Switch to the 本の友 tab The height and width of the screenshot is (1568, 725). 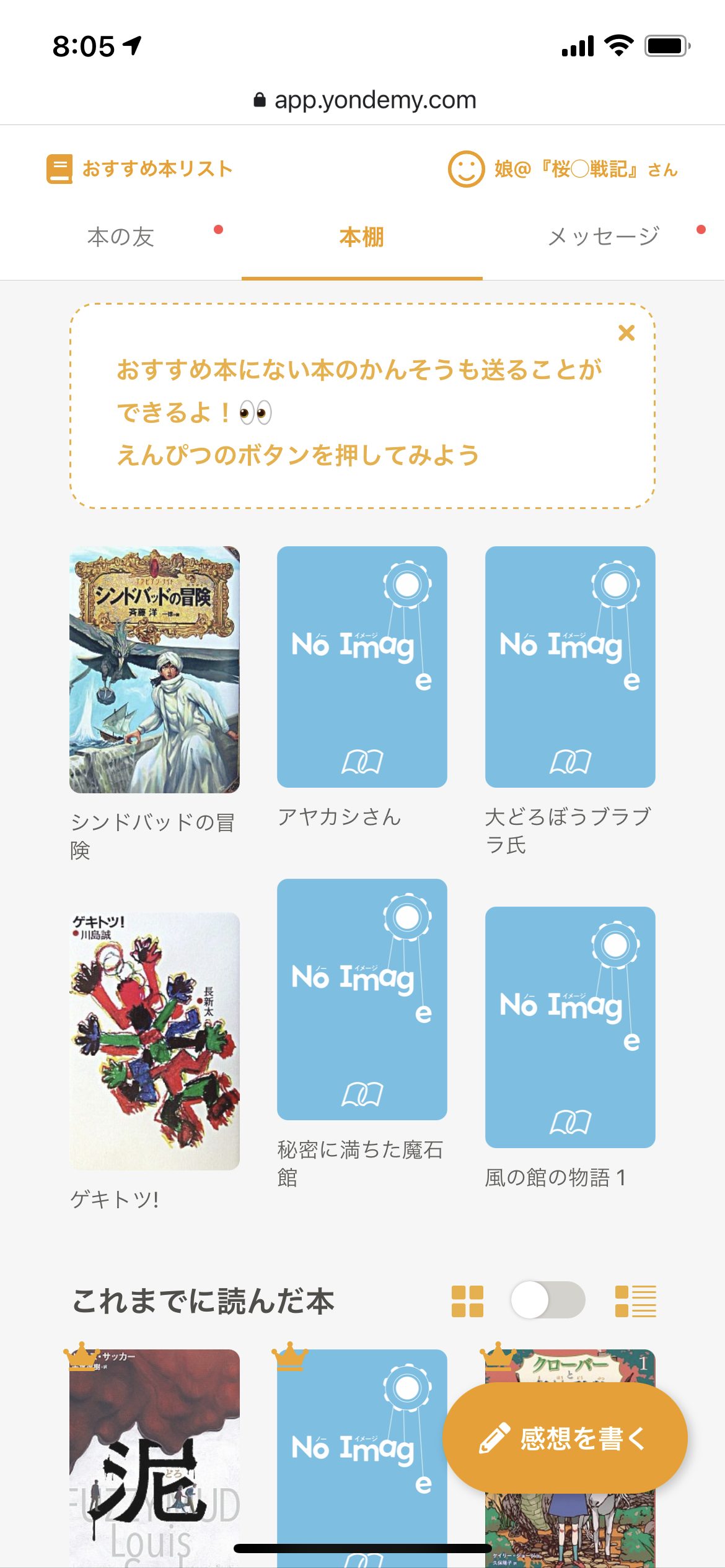click(121, 237)
